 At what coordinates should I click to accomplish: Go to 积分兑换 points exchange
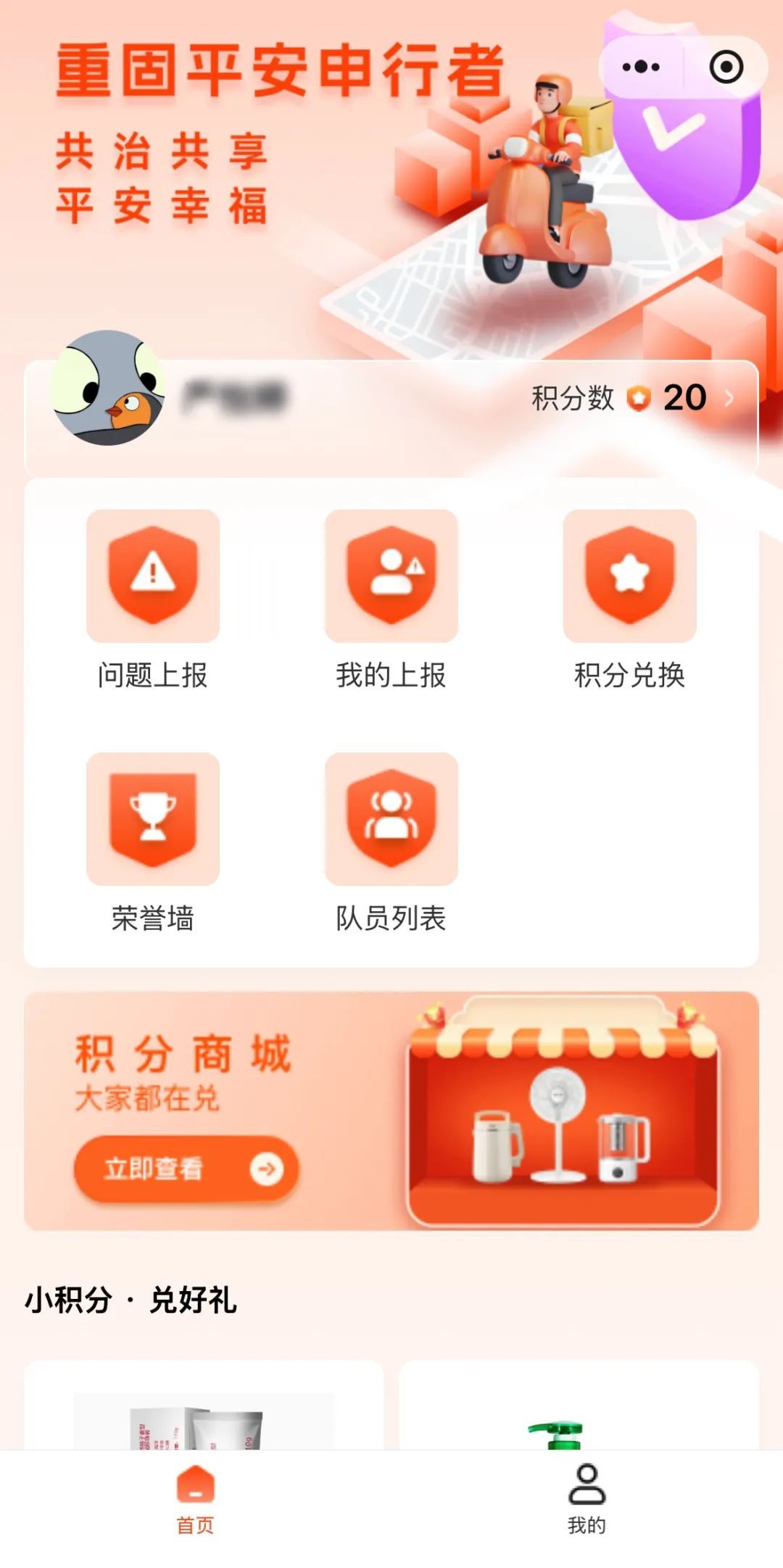point(629,598)
